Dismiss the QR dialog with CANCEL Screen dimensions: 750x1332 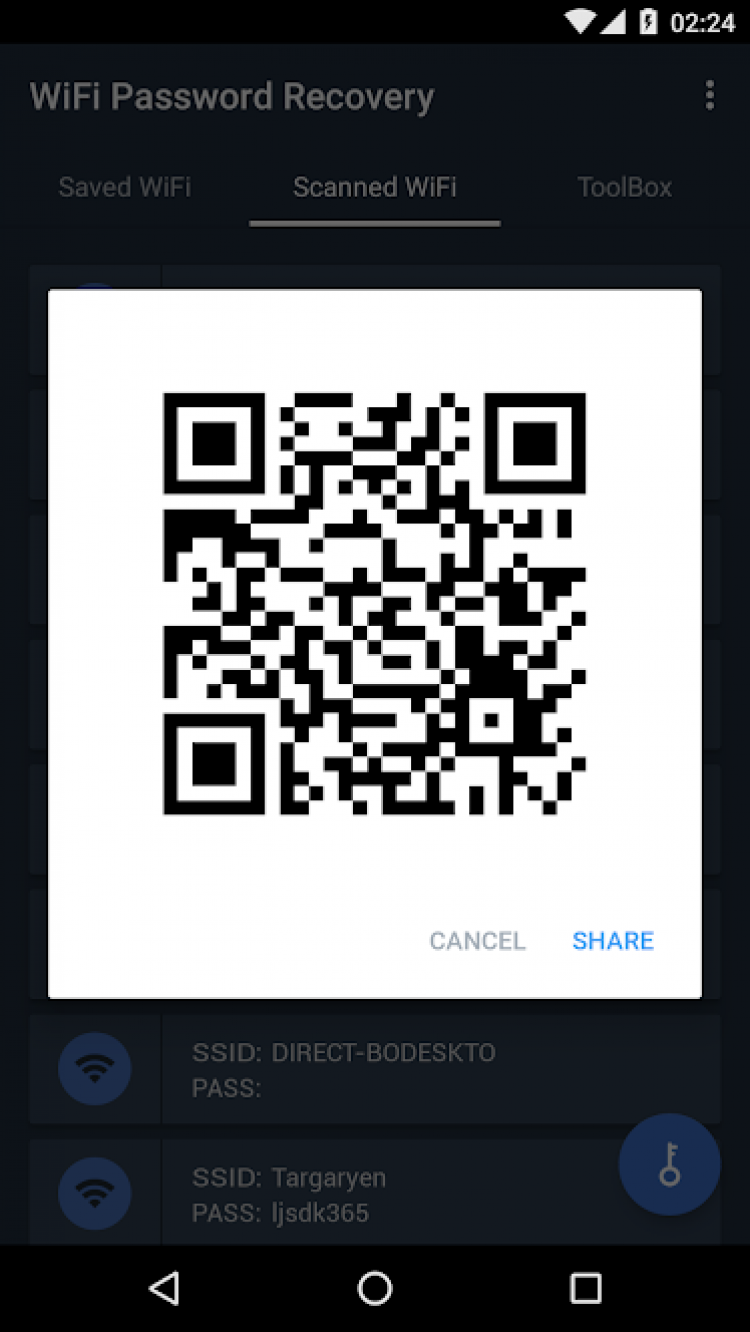click(477, 940)
